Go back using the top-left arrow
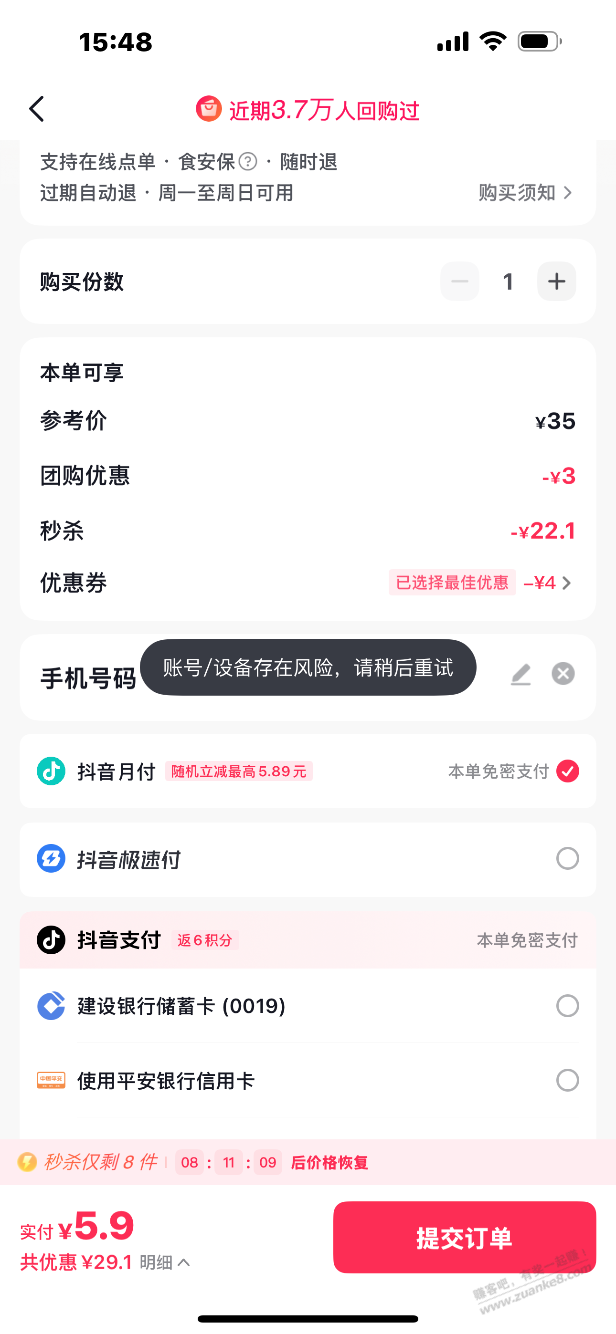 pos(37,109)
